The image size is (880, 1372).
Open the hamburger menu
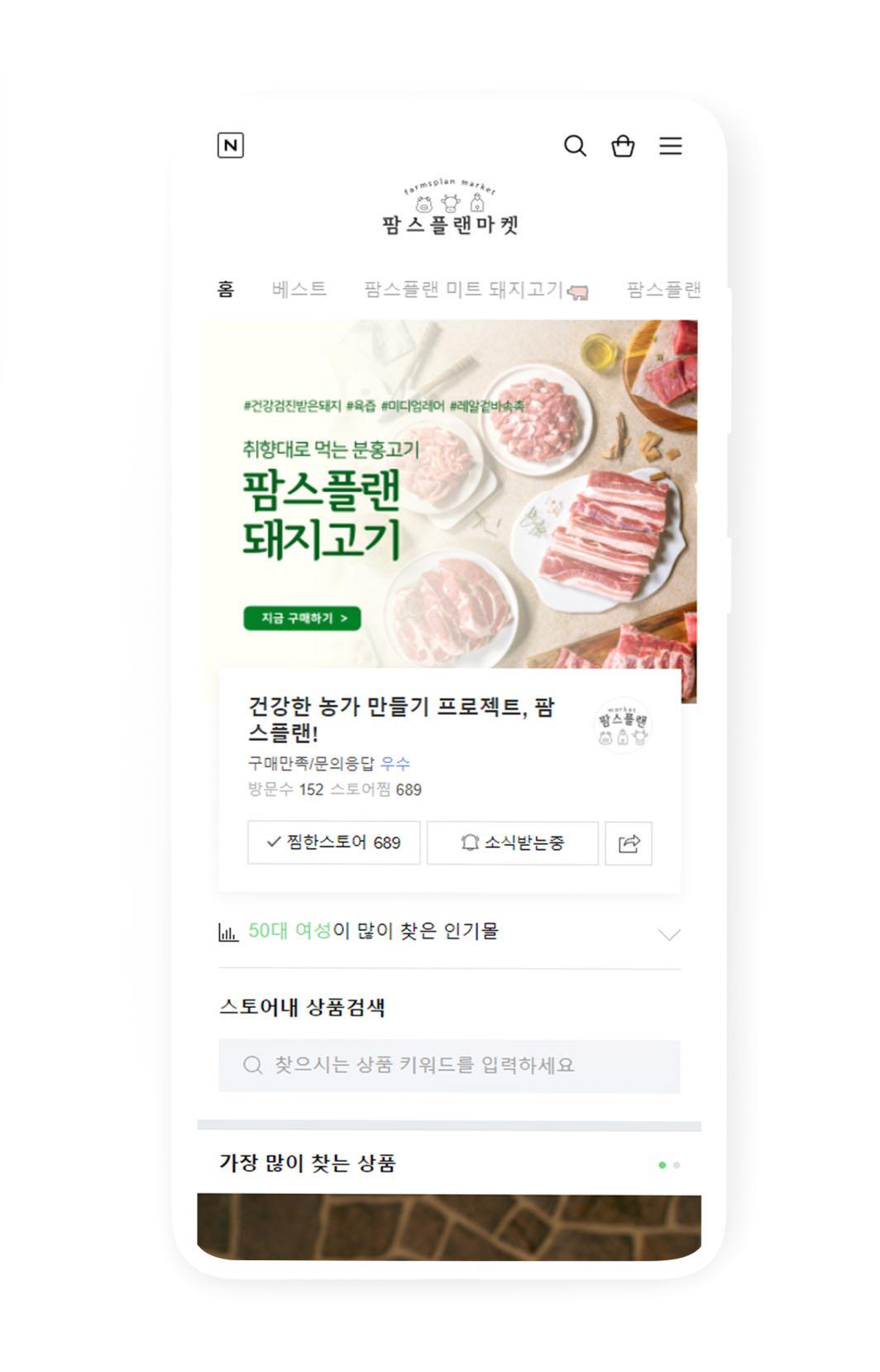point(670,146)
